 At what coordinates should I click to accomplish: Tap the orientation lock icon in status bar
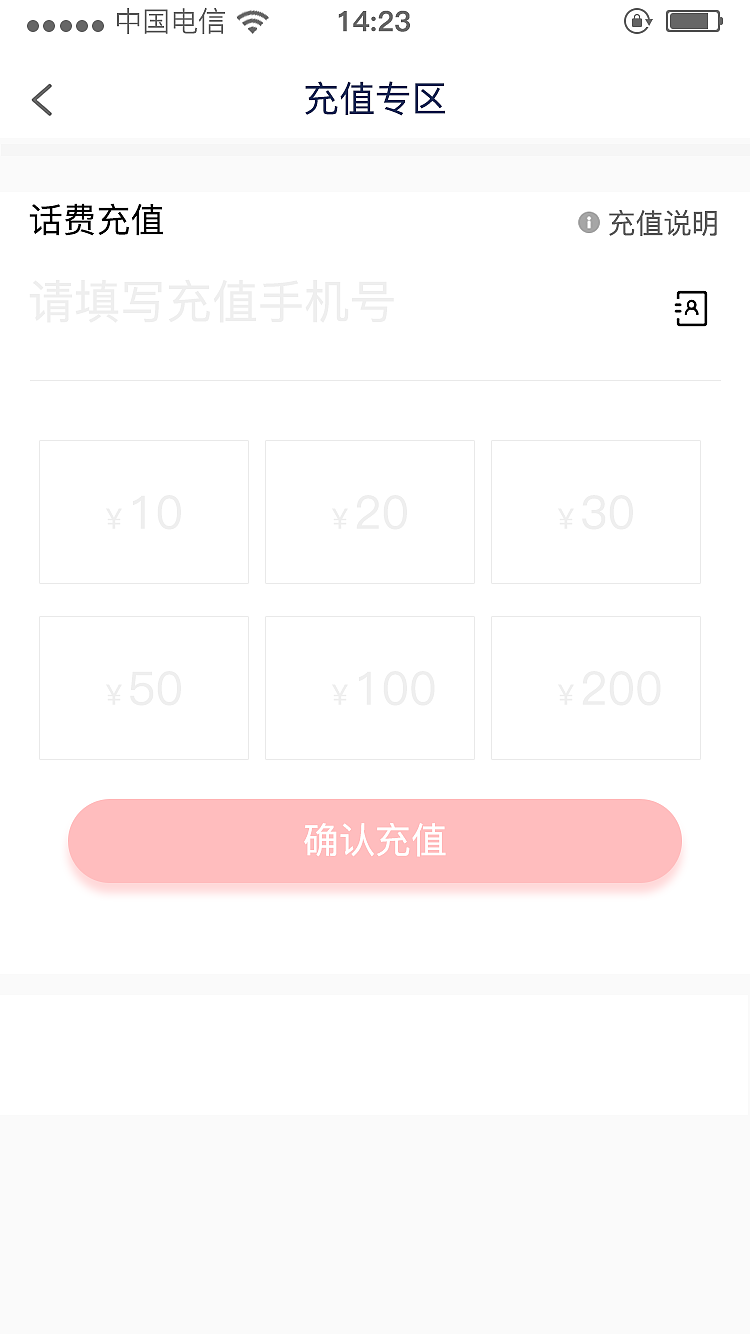pos(637,21)
